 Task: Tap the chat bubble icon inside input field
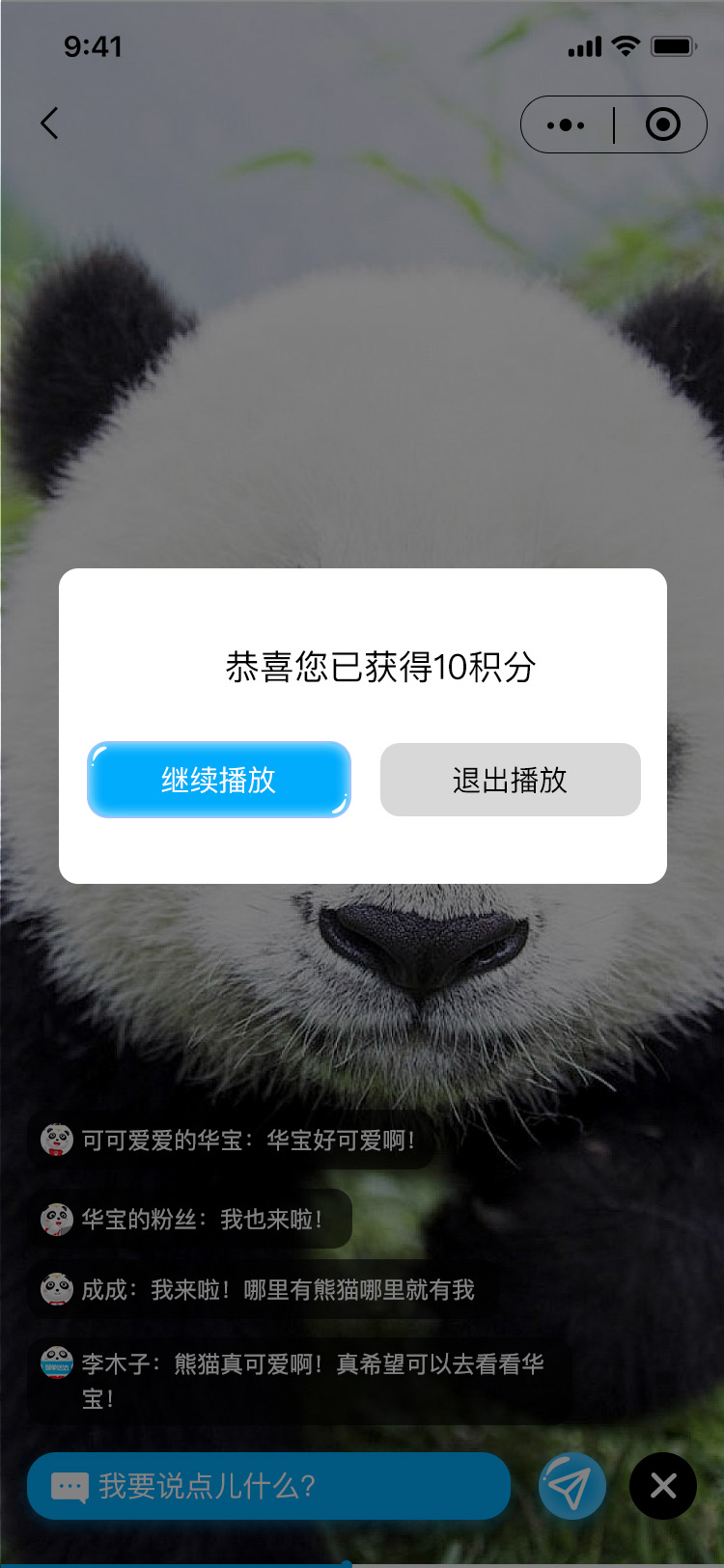pyautogui.click(x=69, y=1486)
